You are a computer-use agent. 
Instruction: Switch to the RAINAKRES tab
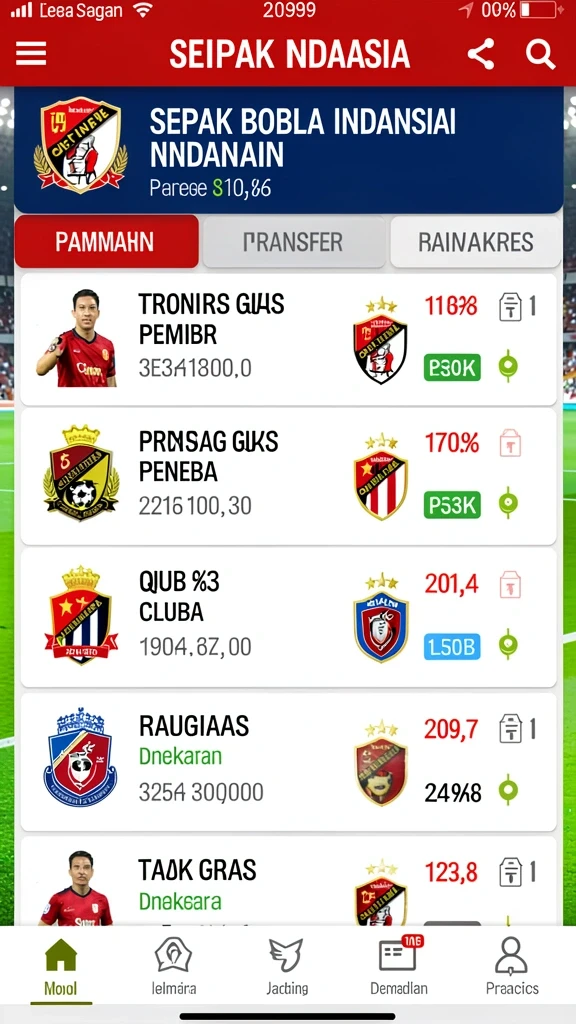tap(475, 242)
